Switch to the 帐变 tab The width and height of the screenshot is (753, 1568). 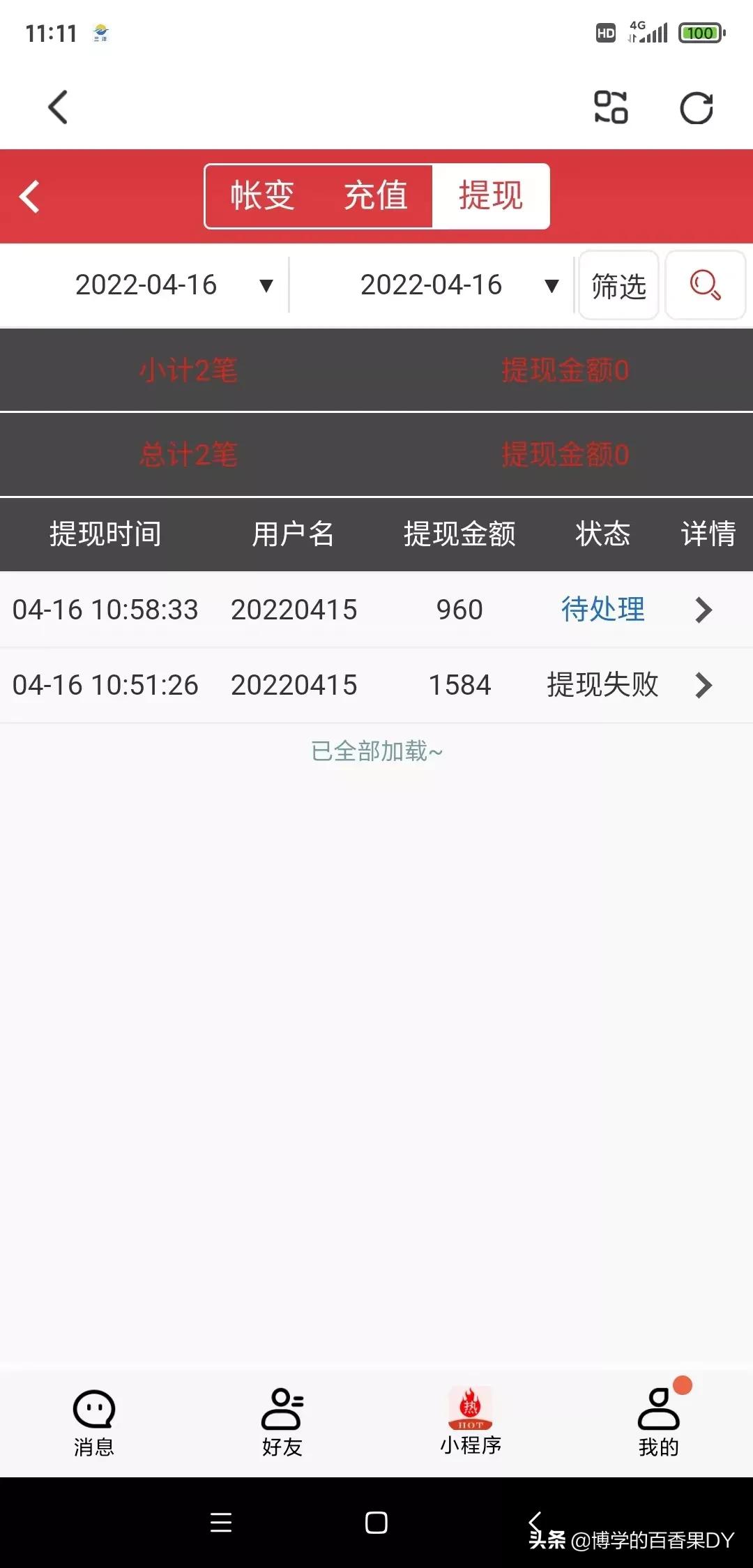261,196
